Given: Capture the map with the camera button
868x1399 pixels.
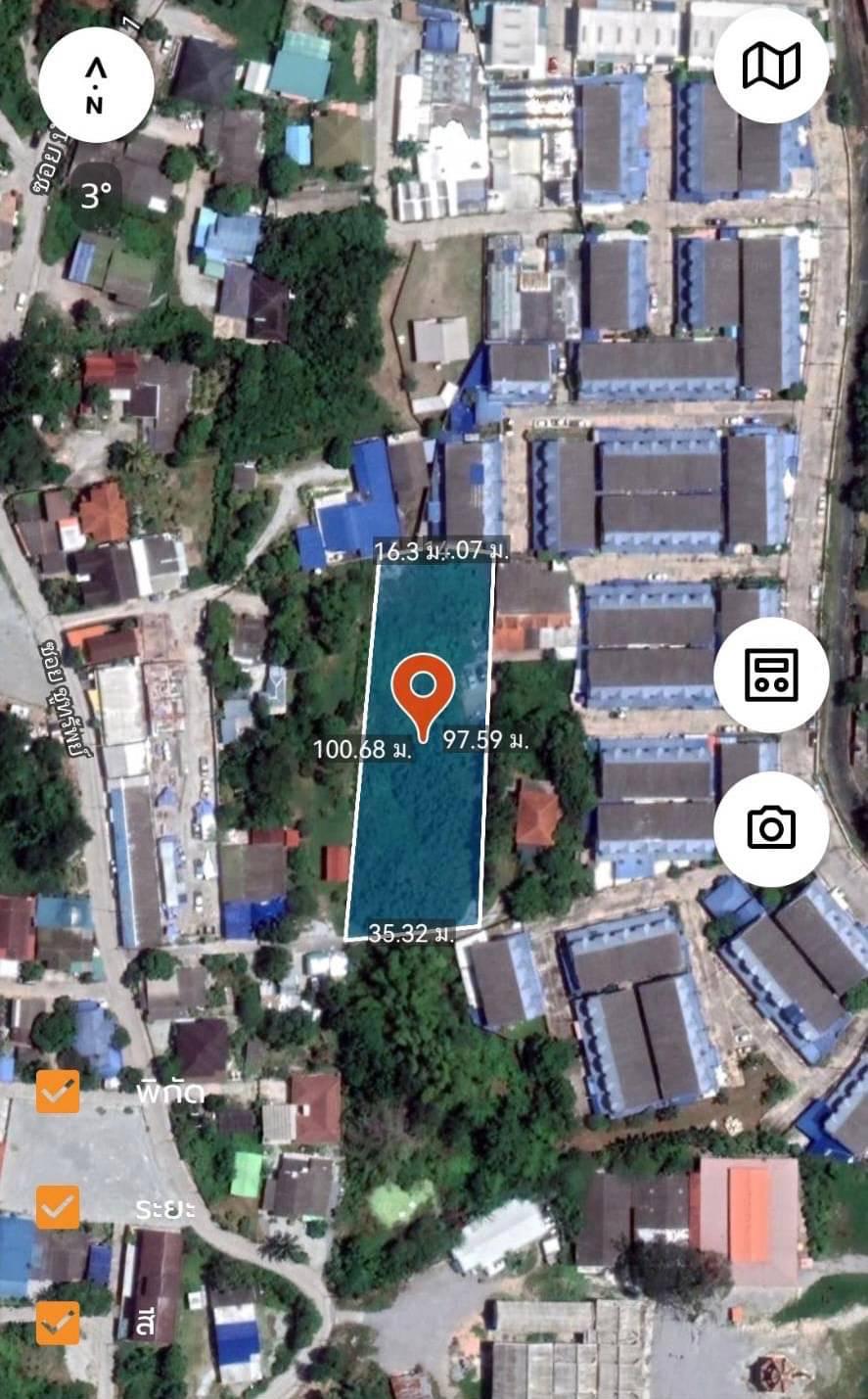Looking at the screenshot, I should (x=771, y=829).
